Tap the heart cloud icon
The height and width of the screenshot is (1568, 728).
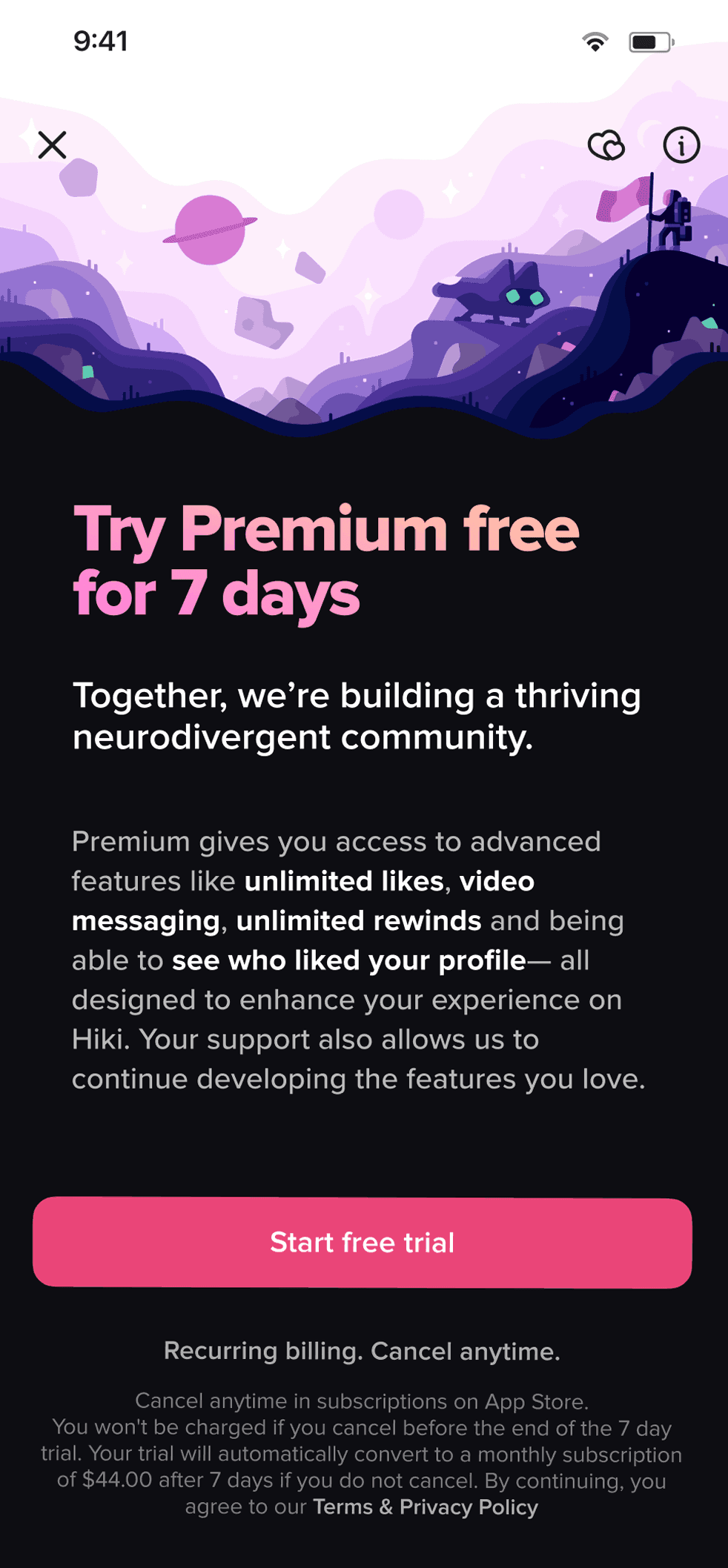pos(606,145)
